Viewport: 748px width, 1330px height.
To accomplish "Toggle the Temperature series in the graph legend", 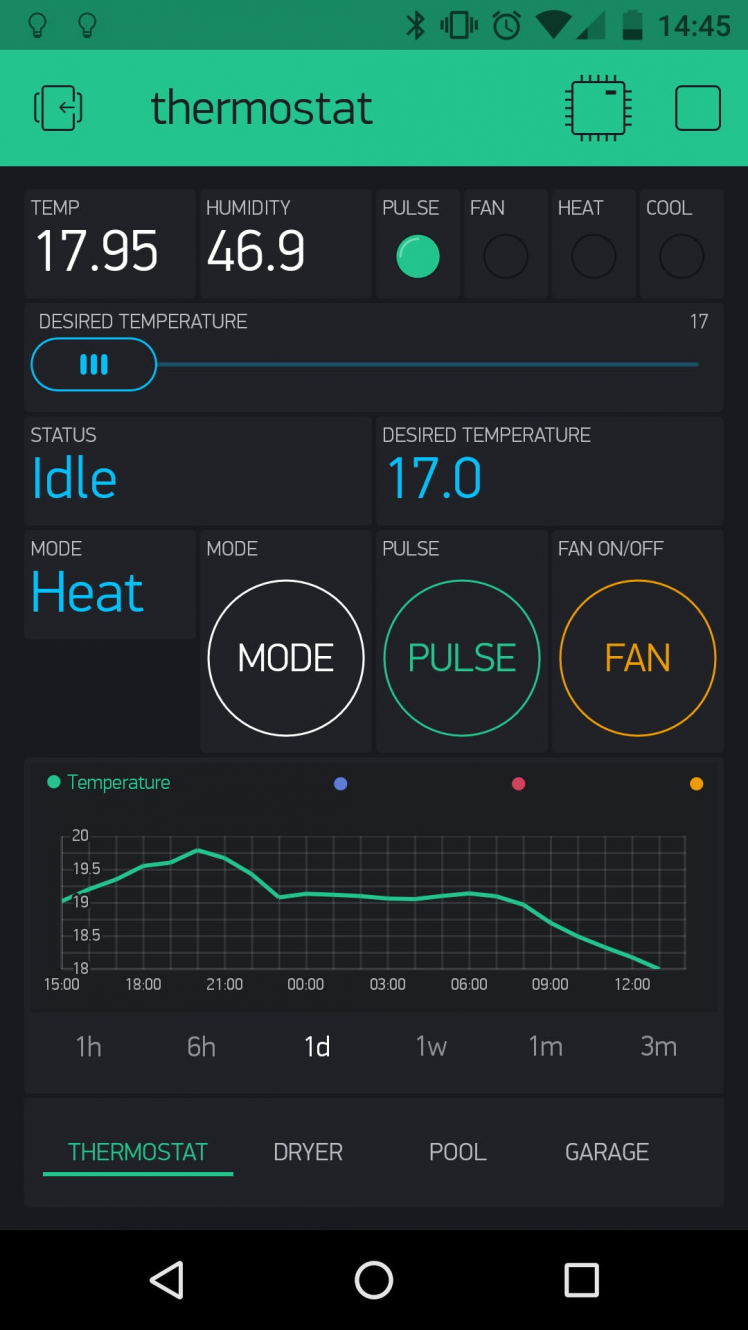I will click(108, 782).
